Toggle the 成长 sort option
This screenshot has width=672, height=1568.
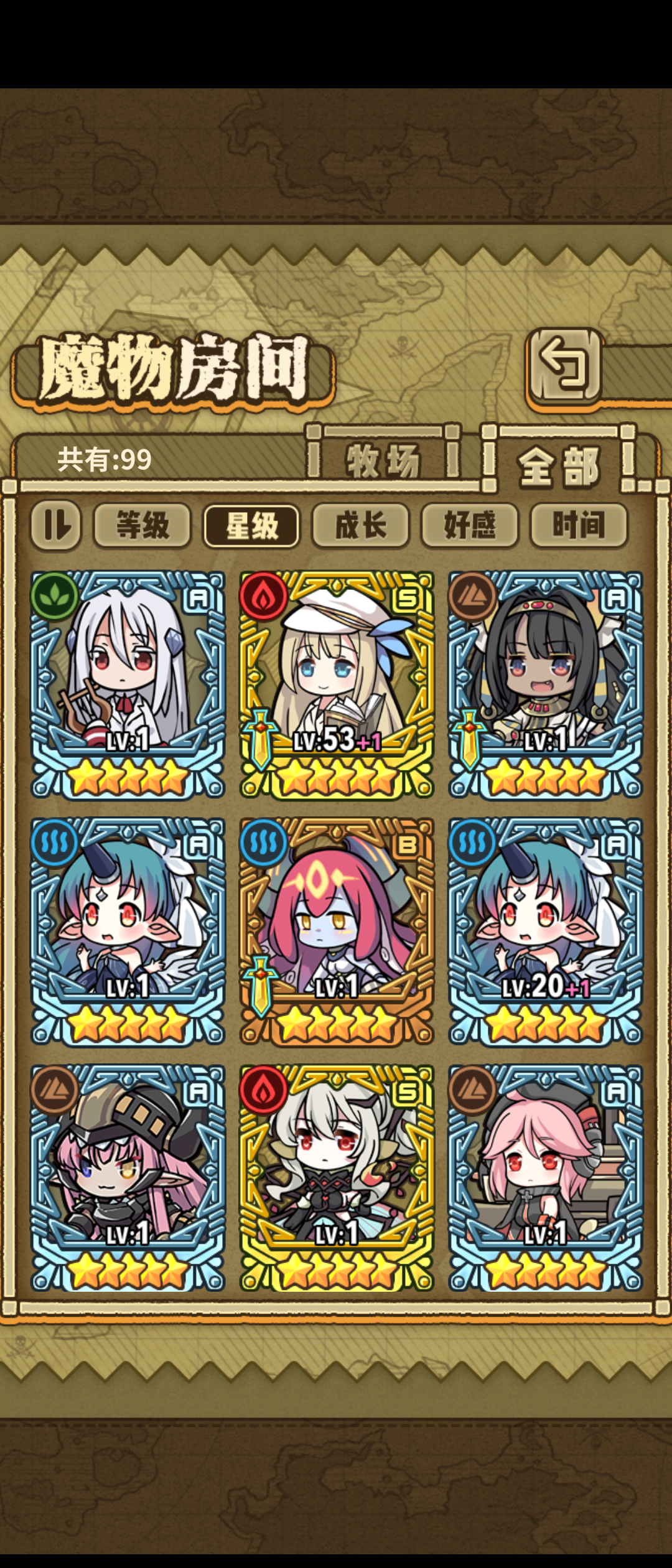point(360,526)
